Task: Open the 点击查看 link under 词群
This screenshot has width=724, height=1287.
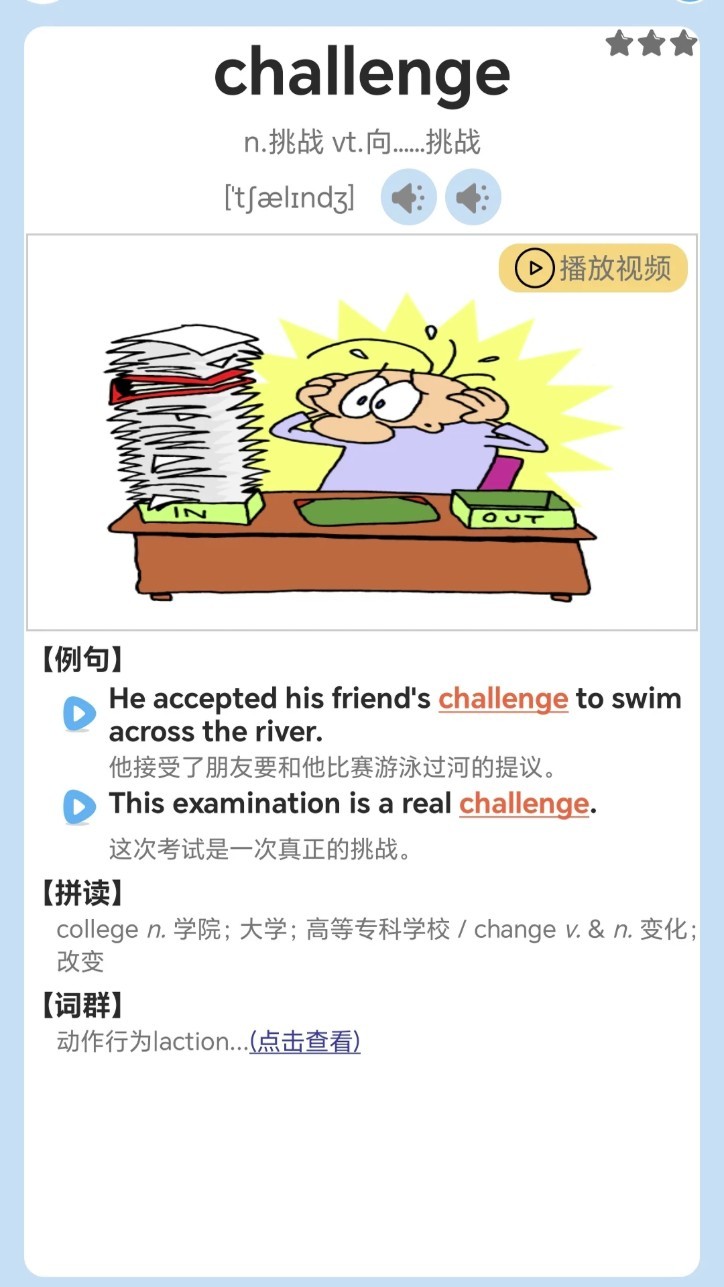Action: click(x=305, y=1042)
